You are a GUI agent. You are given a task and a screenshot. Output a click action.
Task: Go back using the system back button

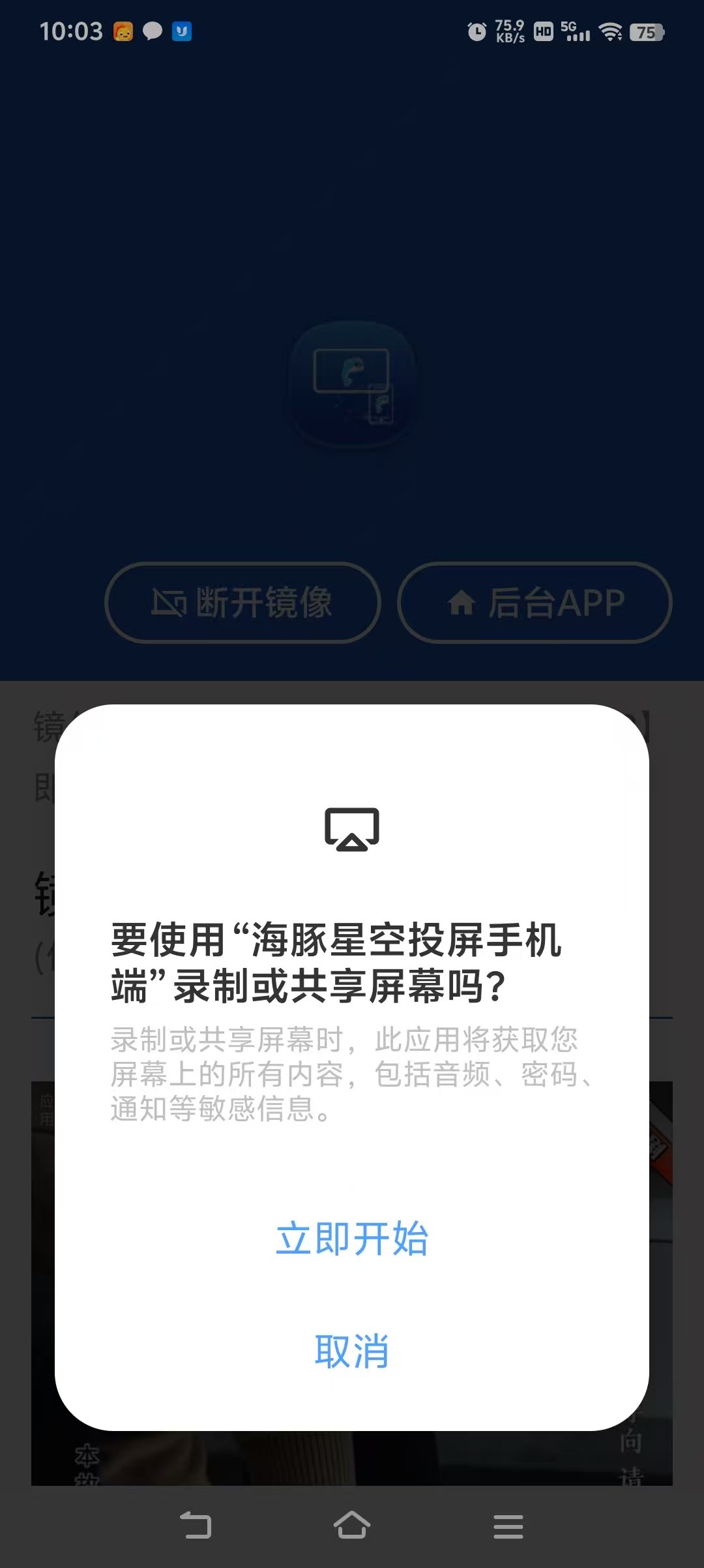(x=196, y=1526)
